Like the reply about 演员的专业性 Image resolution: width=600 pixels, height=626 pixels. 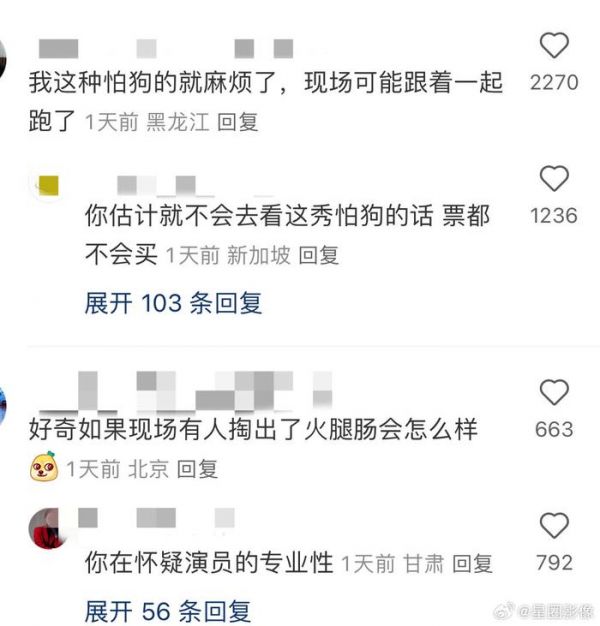(x=553, y=526)
